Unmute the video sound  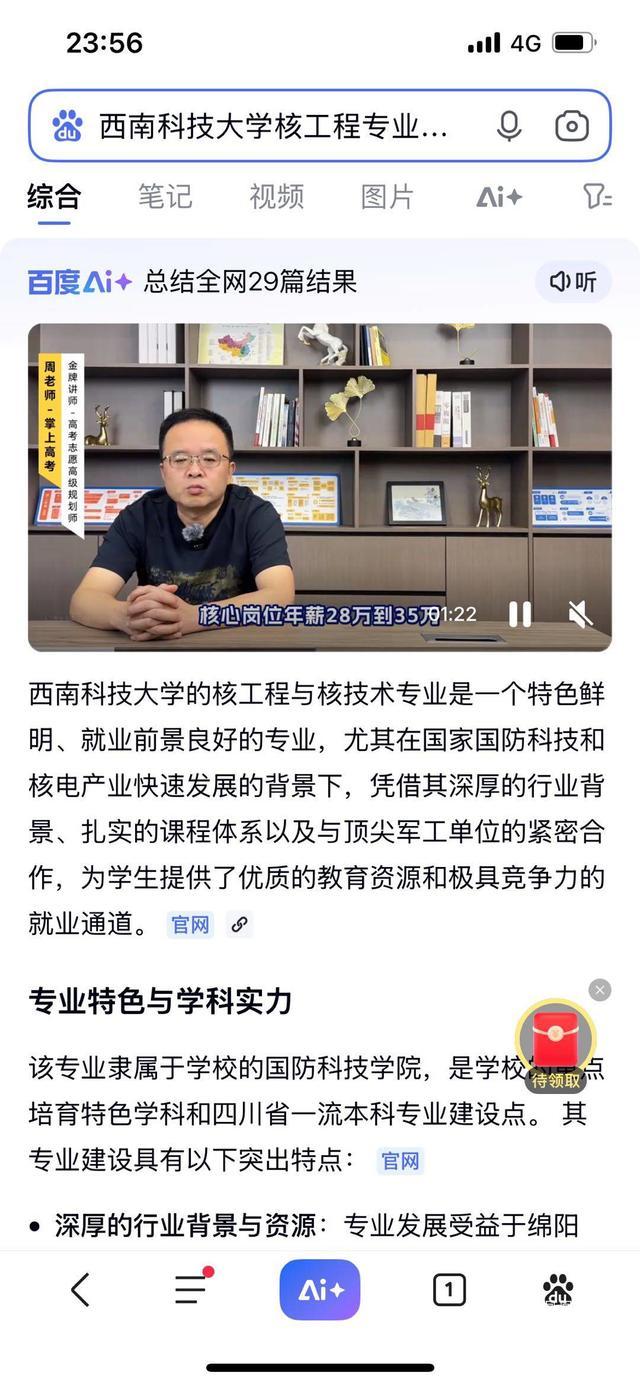click(x=580, y=614)
